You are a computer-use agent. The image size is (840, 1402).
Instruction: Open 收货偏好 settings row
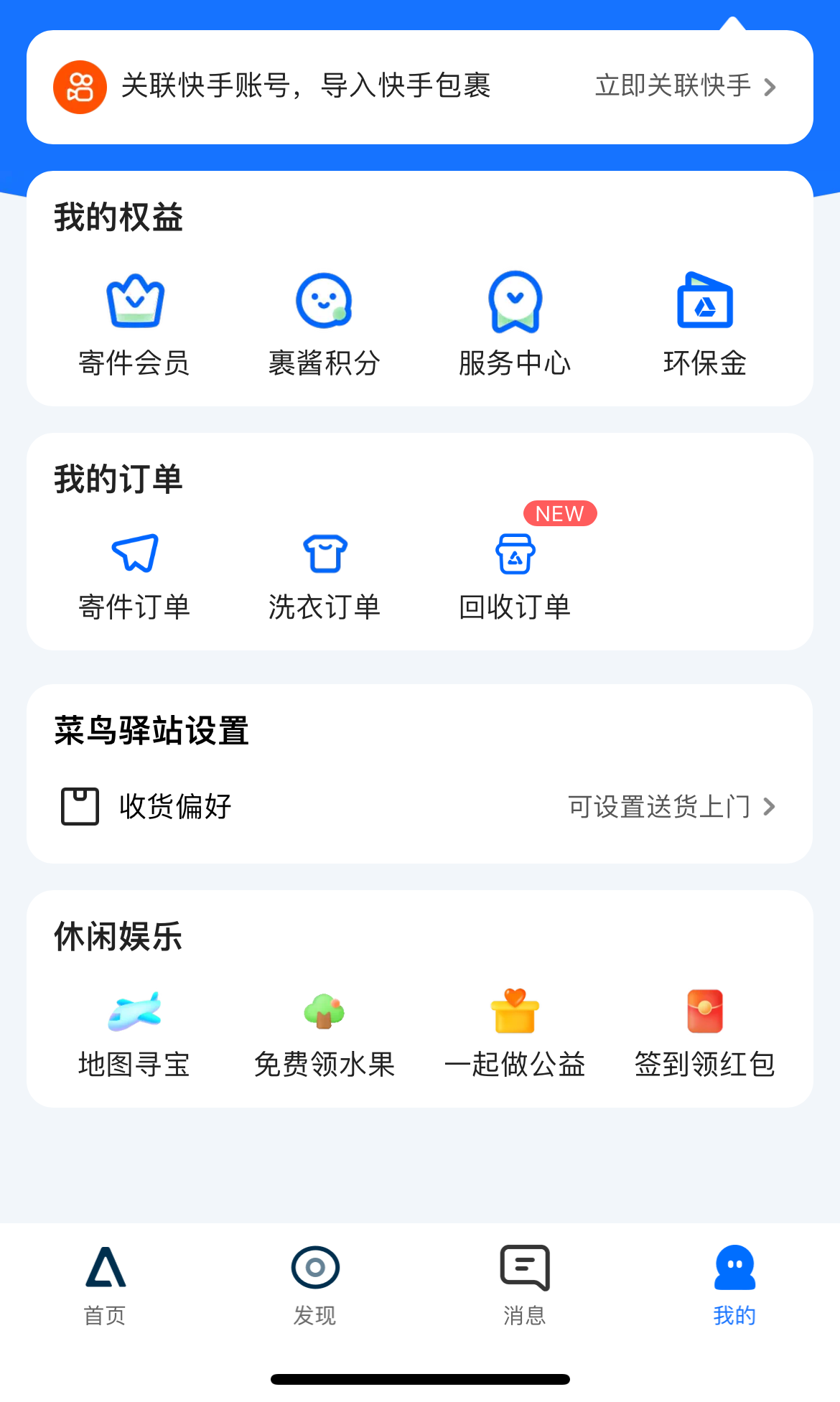tap(419, 806)
